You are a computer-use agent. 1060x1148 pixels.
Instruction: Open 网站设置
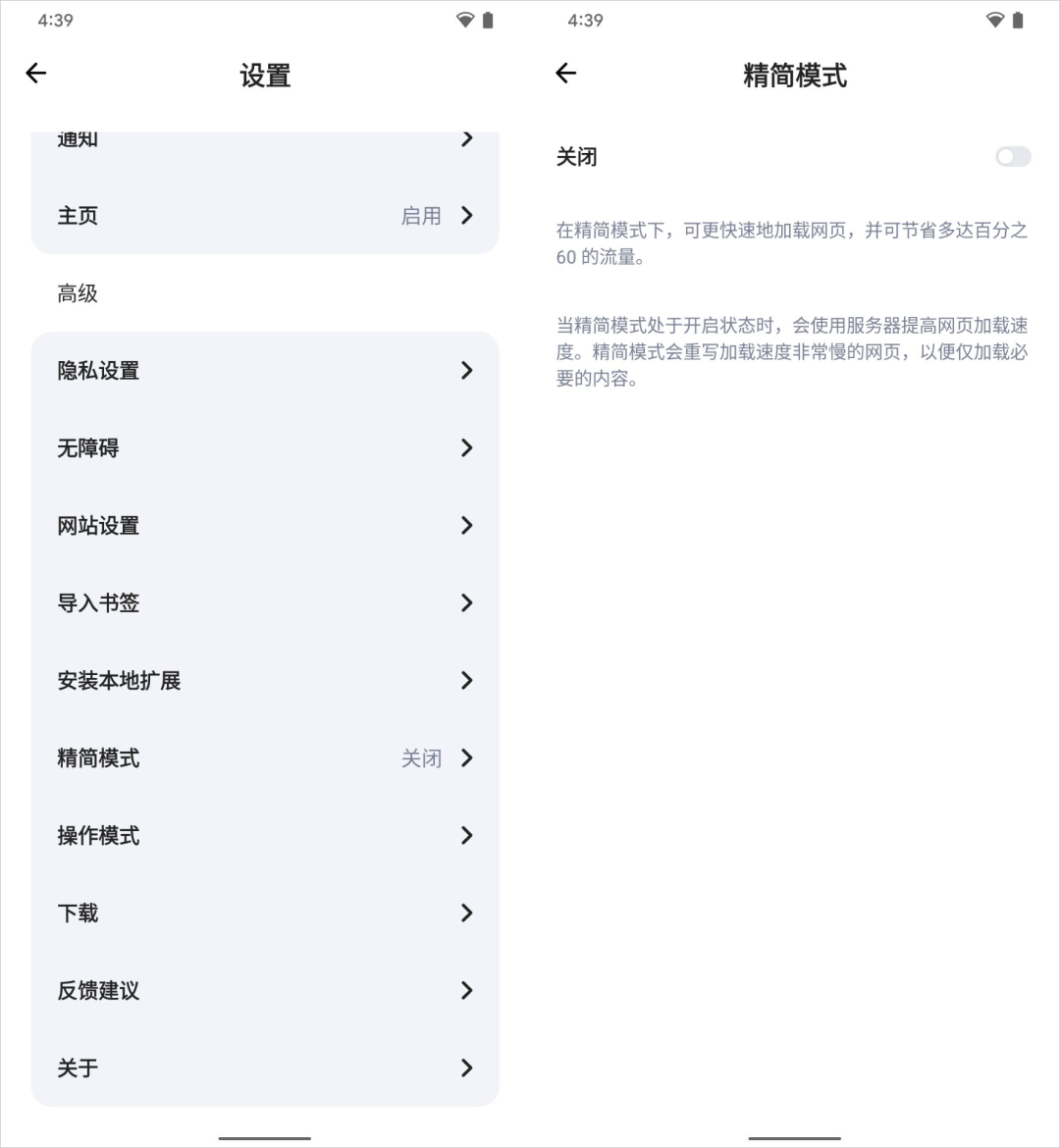click(265, 526)
